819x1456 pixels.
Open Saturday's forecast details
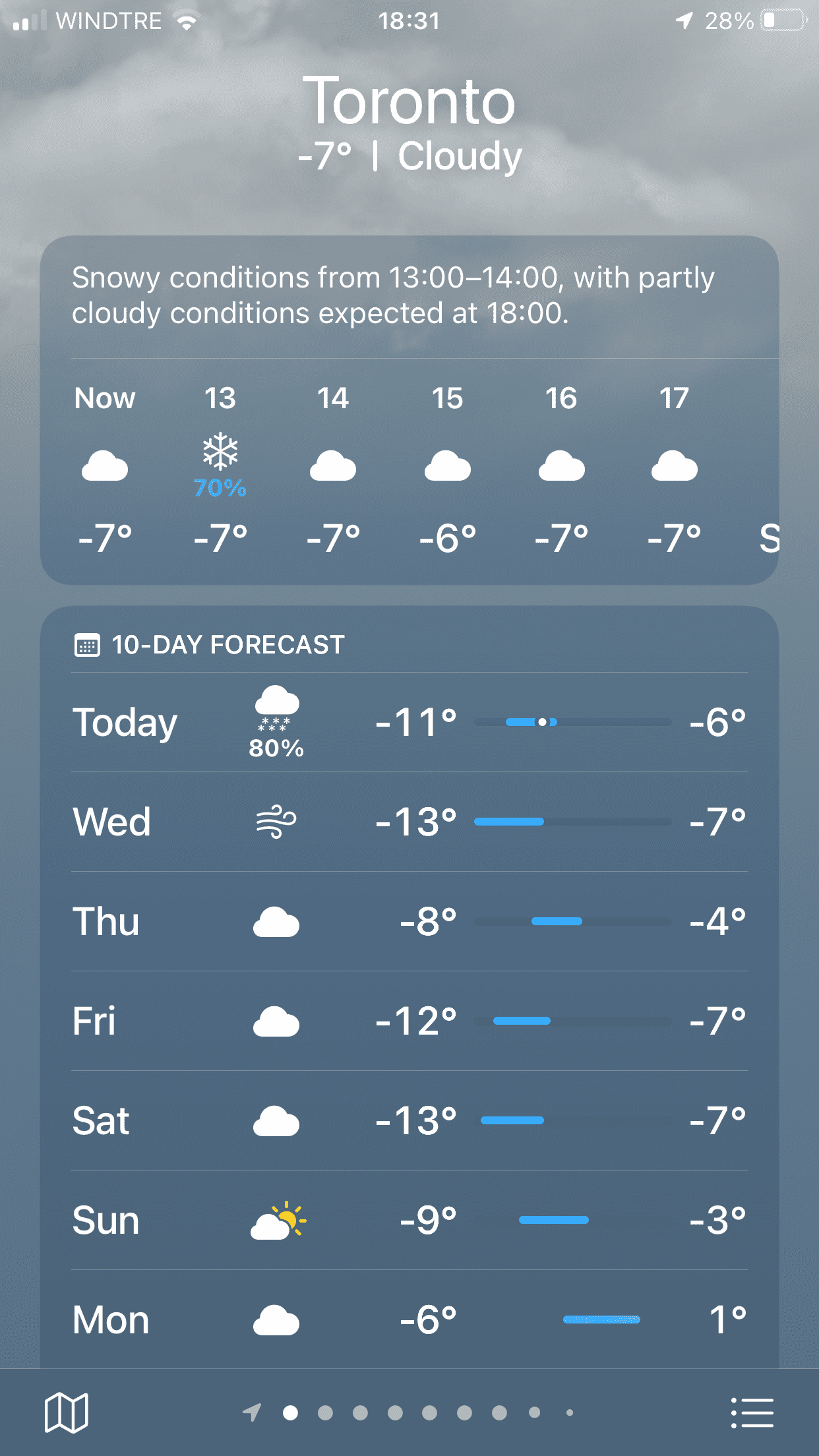click(409, 1120)
